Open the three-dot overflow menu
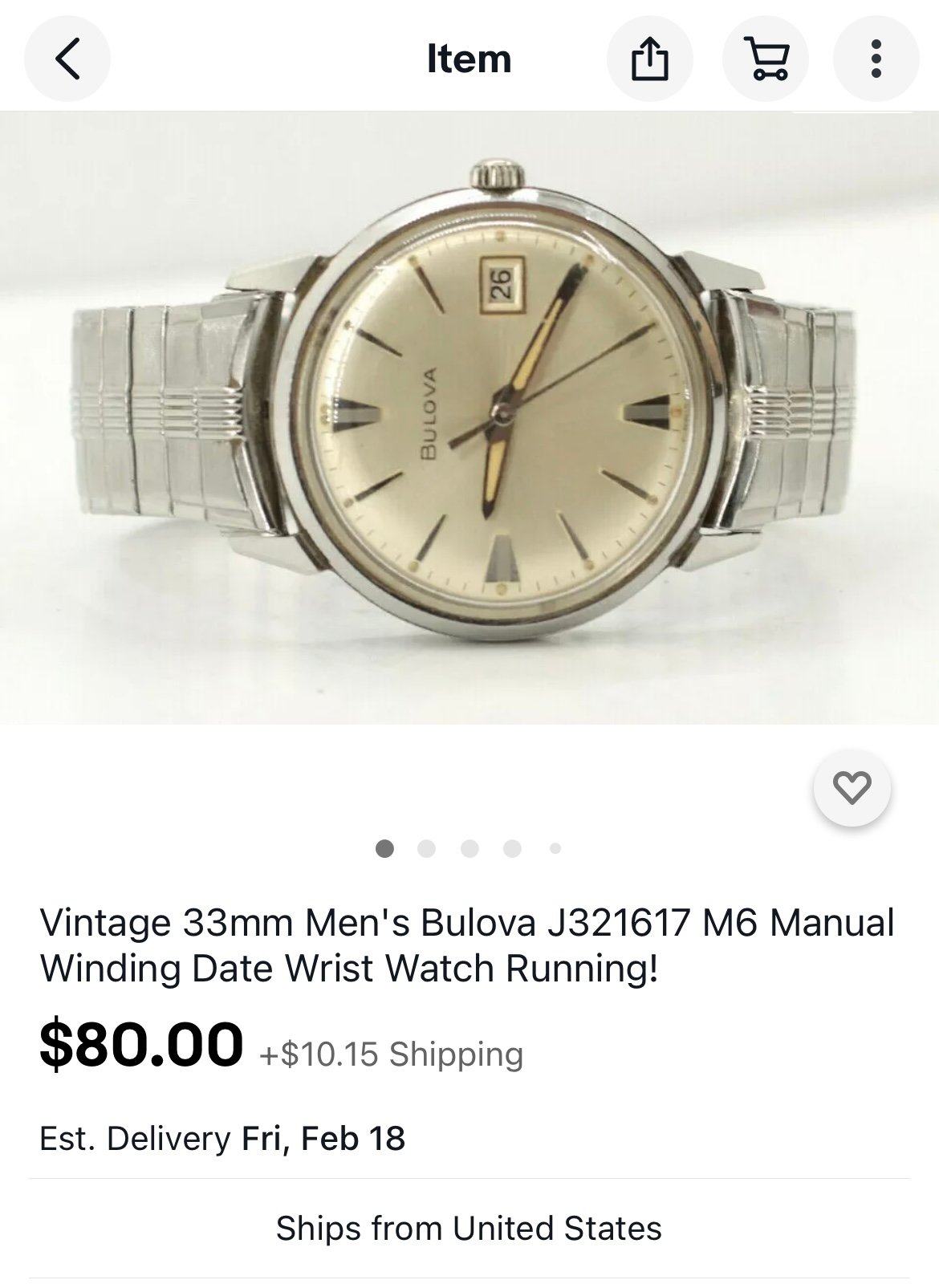This screenshot has height=1288, width=939. 876,59
